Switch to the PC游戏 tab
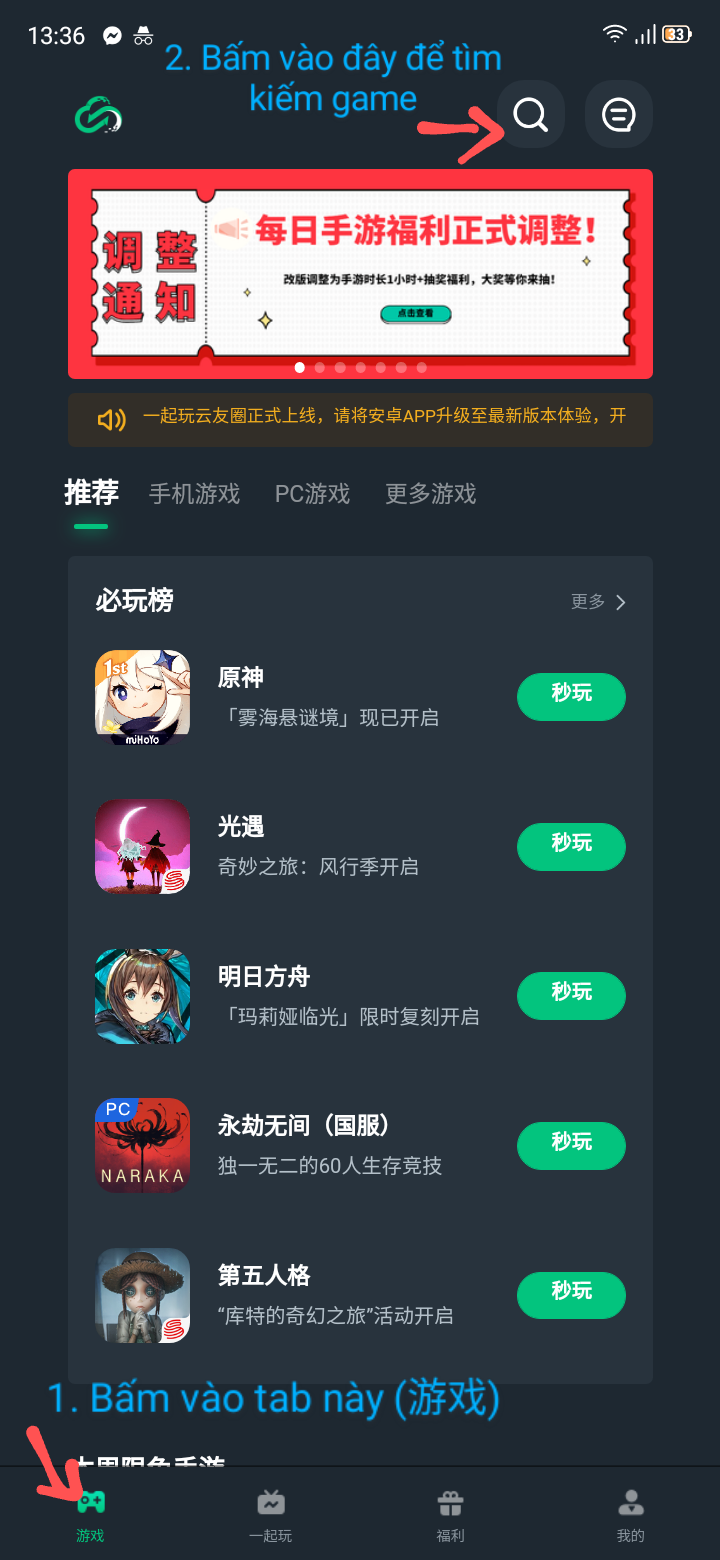The height and width of the screenshot is (1560, 720). (x=312, y=494)
